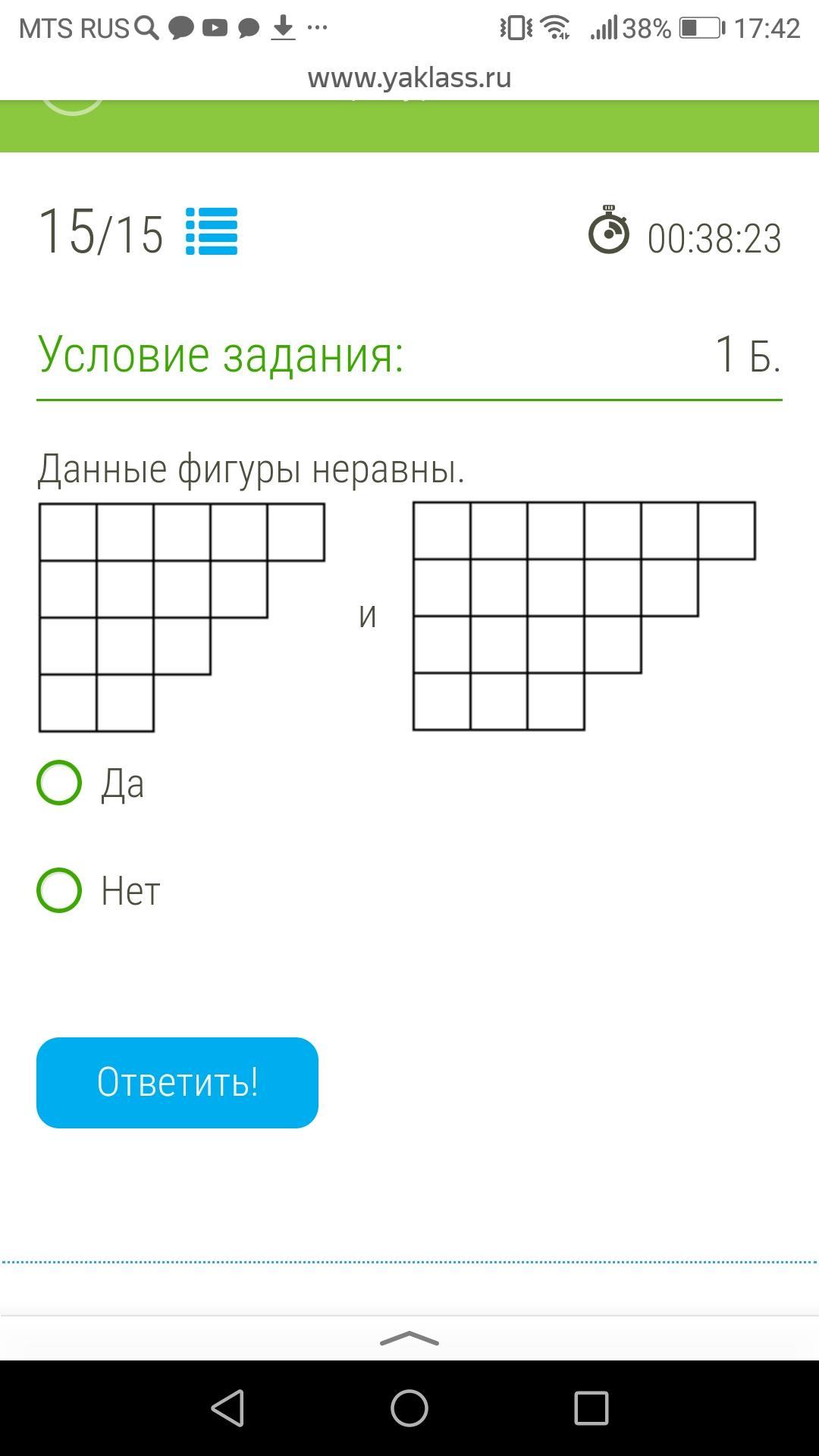
Task: Tap the www.yaklass.ru address bar
Action: click(409, 77)
